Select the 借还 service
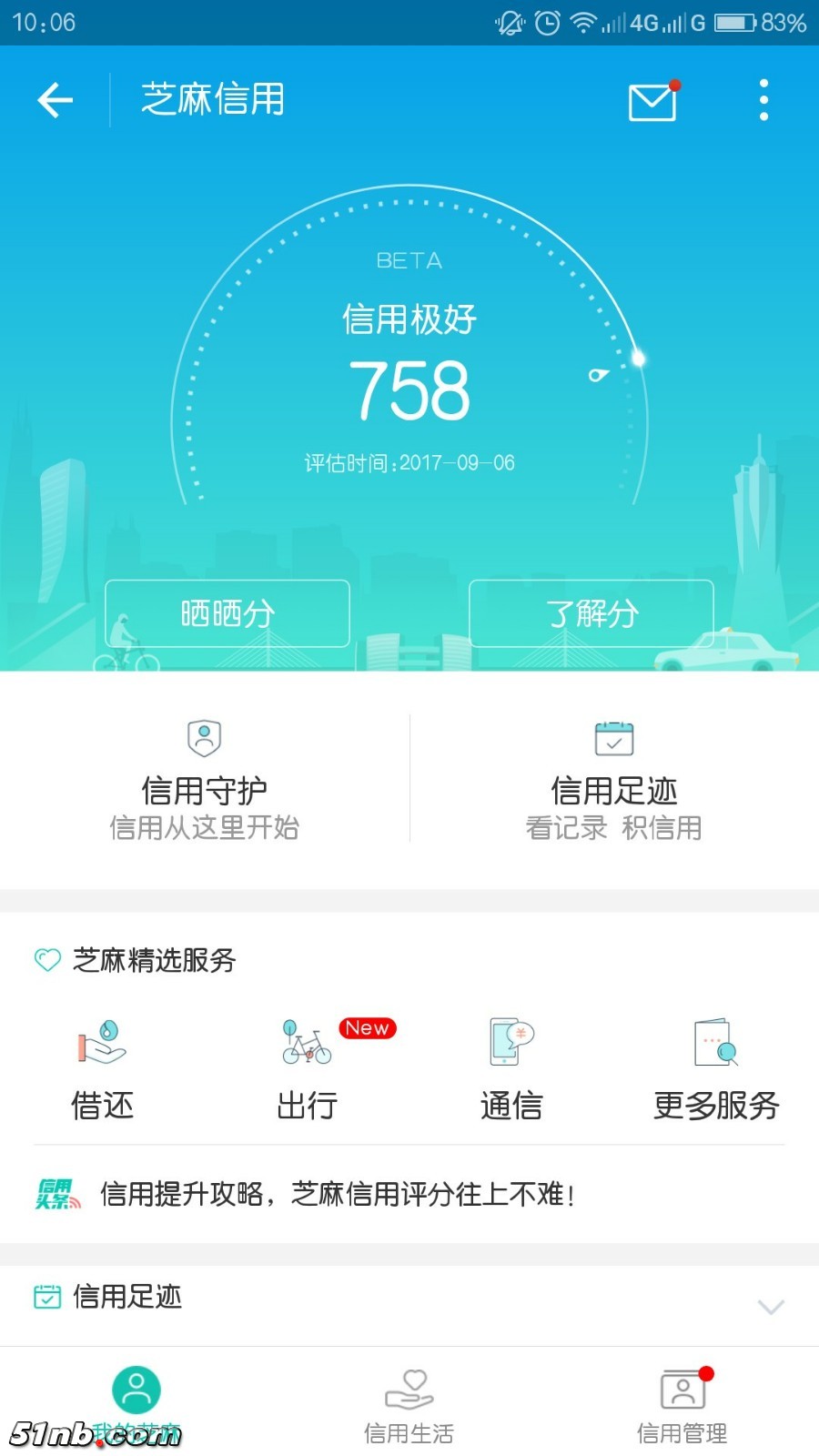 click(x=102, y=1069)
